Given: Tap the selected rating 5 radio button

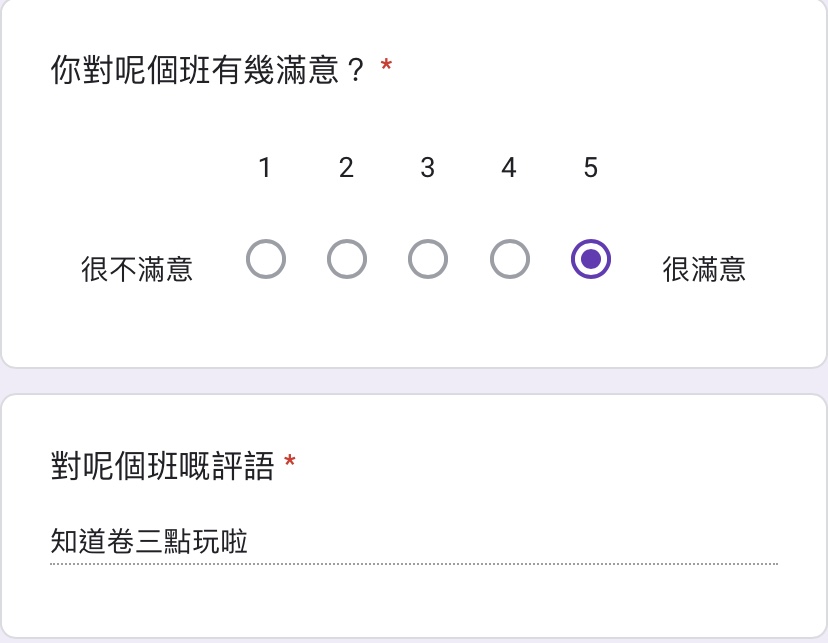Looking at the screenshot, I should pos(591,260).
